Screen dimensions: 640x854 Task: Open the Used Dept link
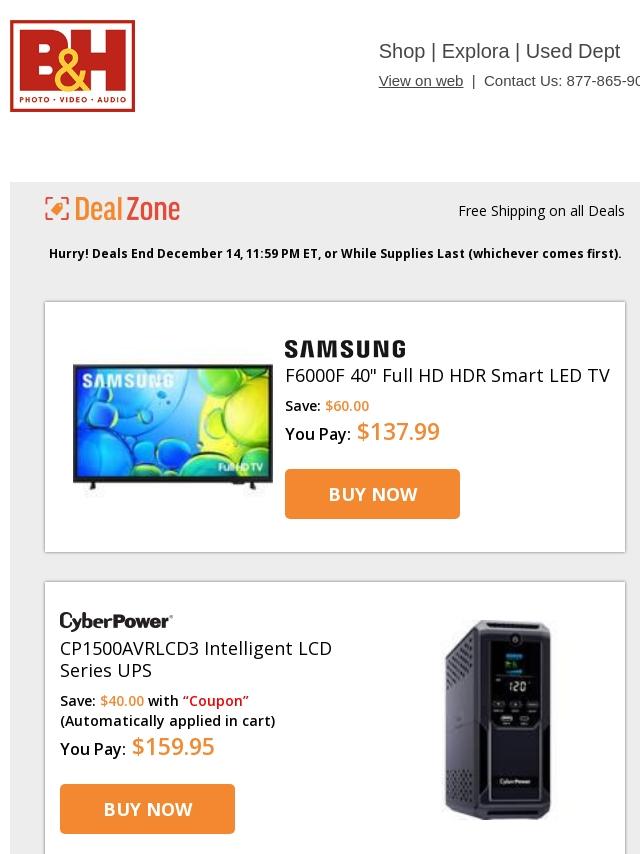click(x=572, y=51)
